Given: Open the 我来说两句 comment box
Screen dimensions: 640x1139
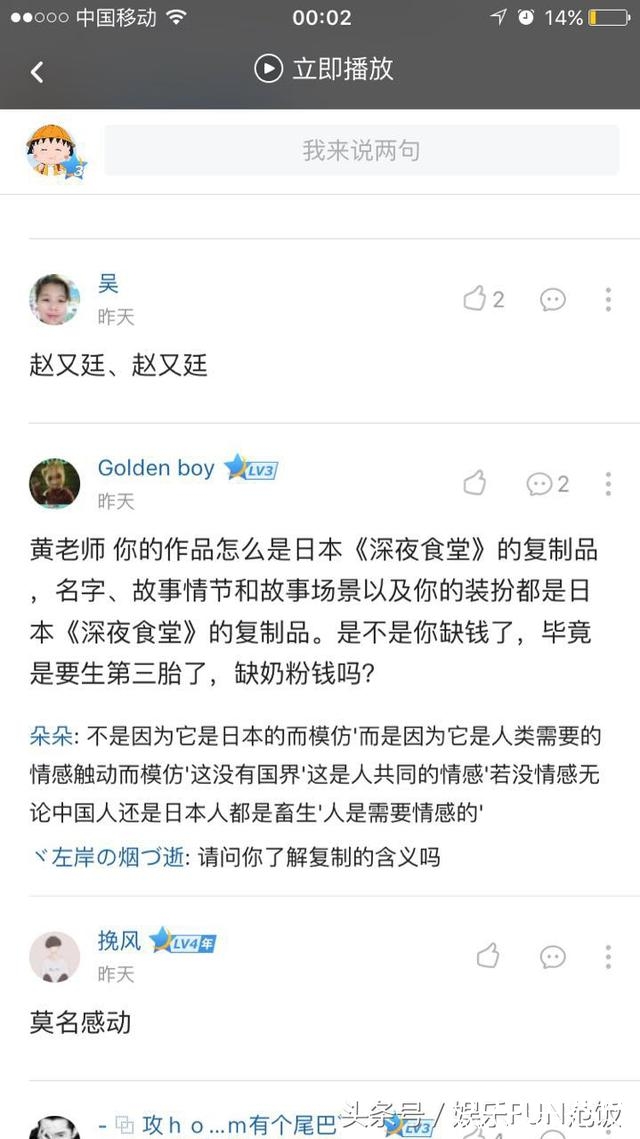Looking at the screenshot, I should click(361, 151).
